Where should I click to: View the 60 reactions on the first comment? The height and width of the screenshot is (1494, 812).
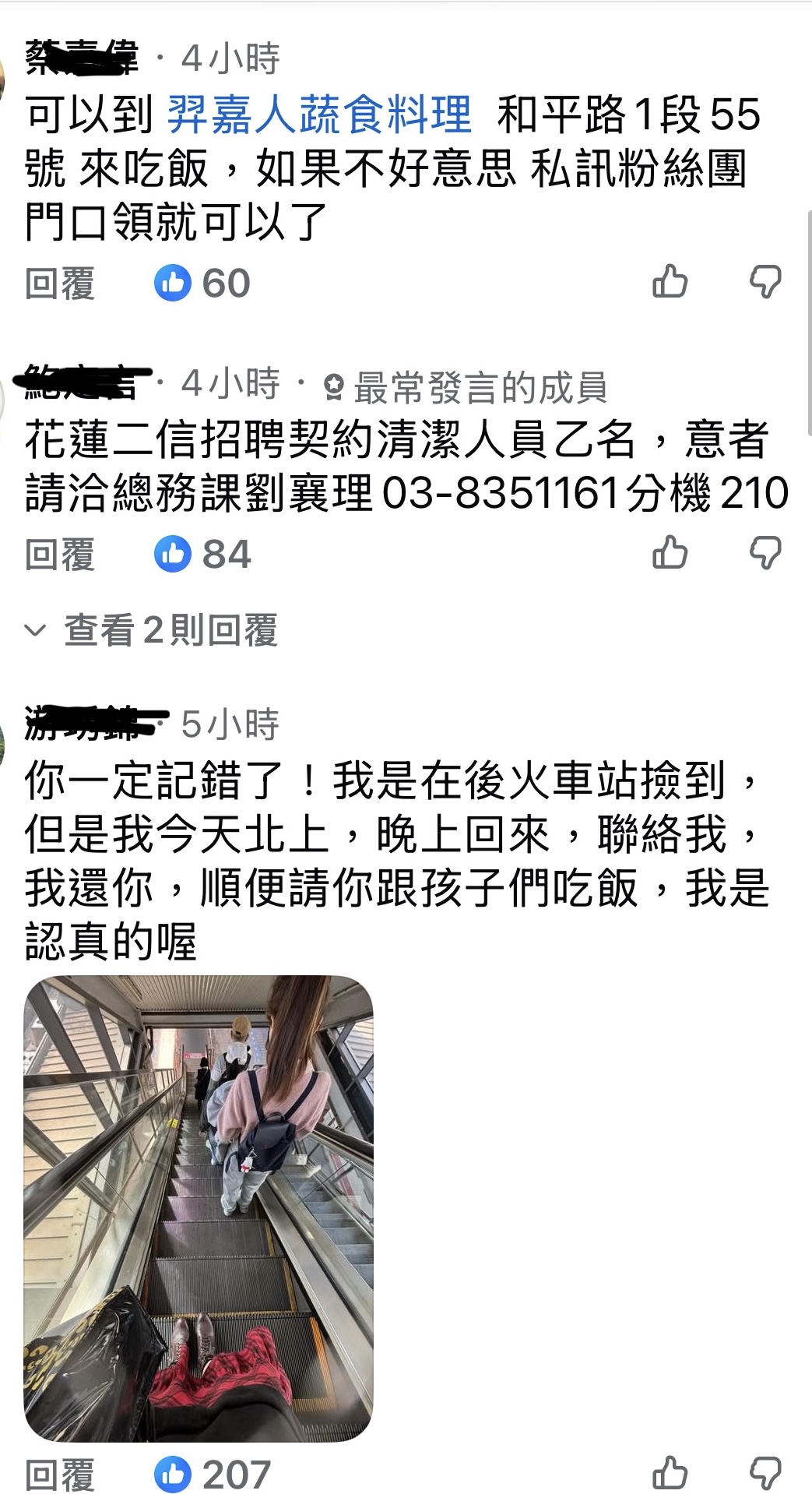[x=202, y=283]
